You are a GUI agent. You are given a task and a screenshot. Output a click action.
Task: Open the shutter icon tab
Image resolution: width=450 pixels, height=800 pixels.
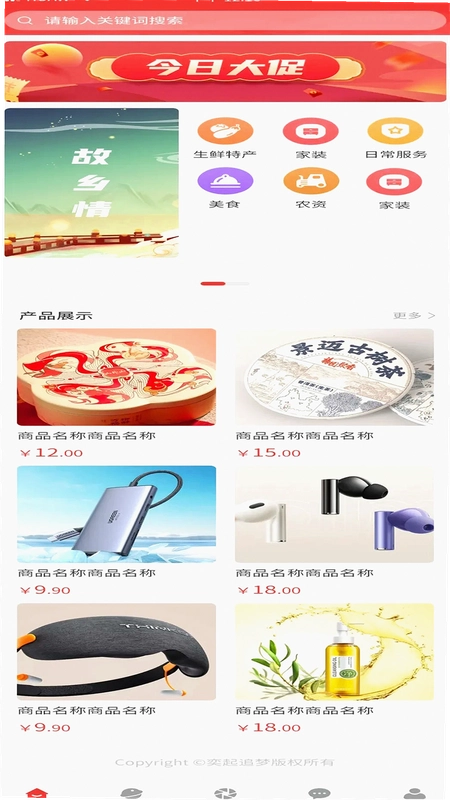tap(225, 793)
